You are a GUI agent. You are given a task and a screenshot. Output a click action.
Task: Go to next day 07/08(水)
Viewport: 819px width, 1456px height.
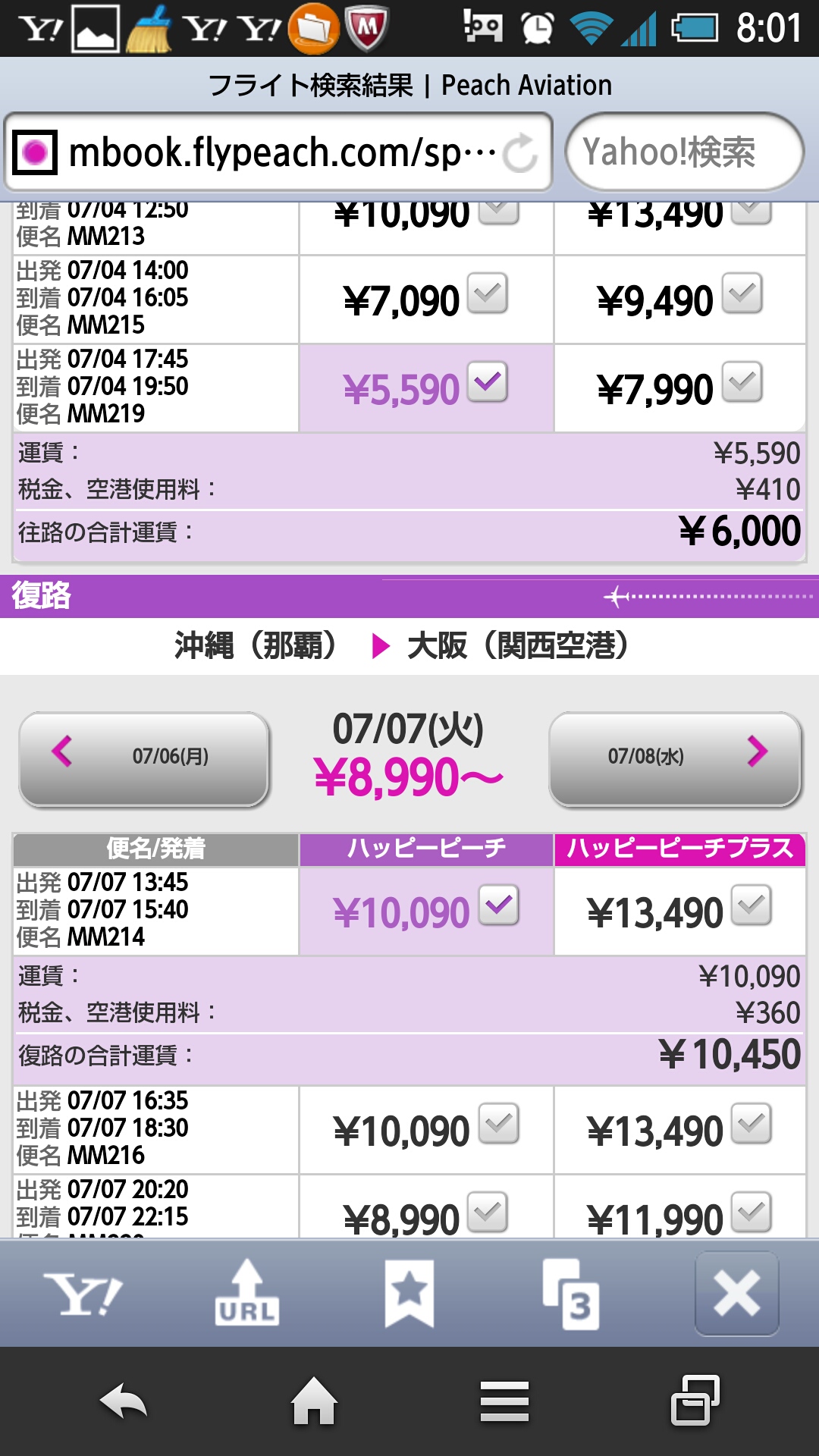[x=675, y=758]
